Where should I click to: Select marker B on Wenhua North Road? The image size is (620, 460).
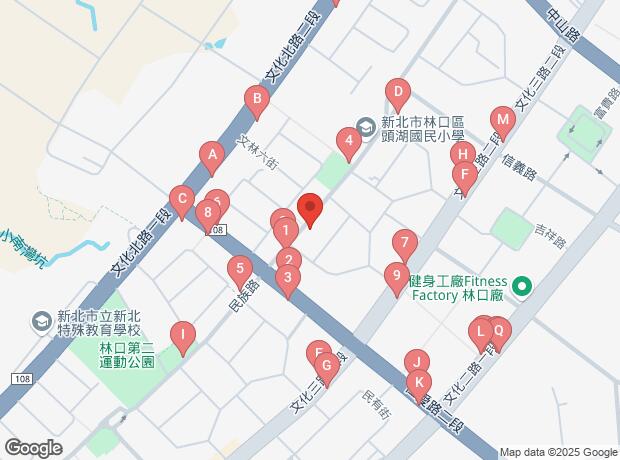pos(257,101)
